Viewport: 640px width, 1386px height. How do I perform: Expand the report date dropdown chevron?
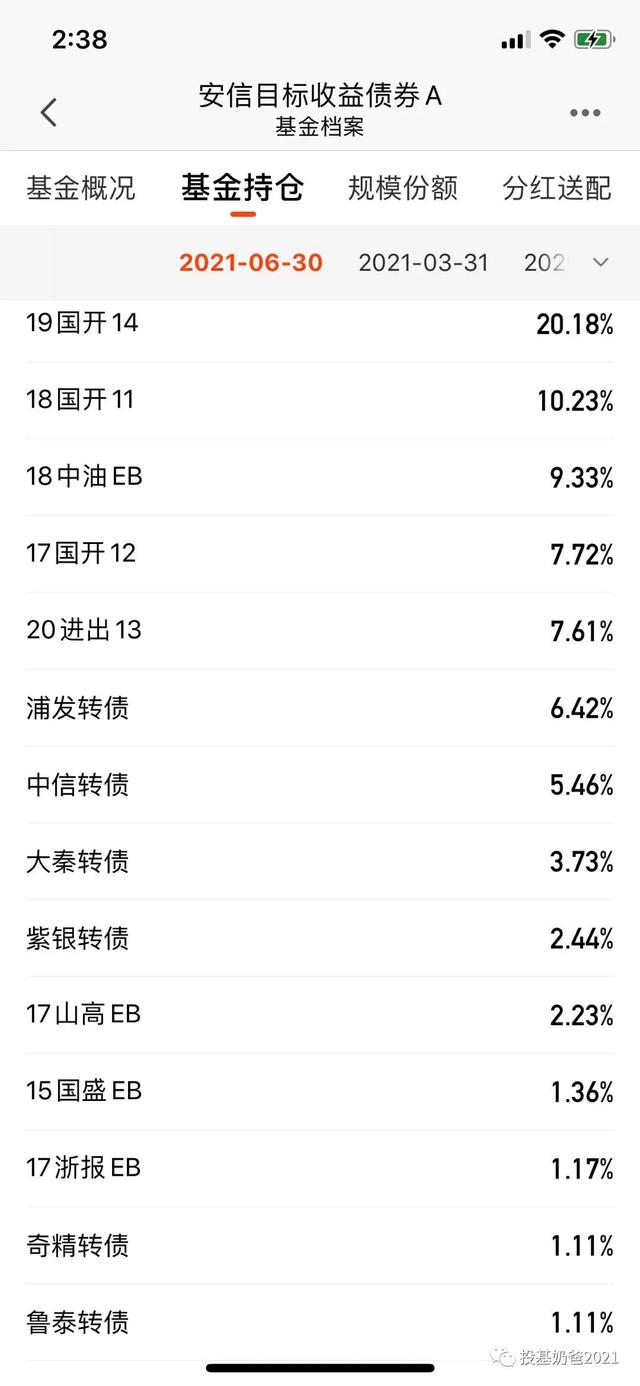tap(600, 263)
